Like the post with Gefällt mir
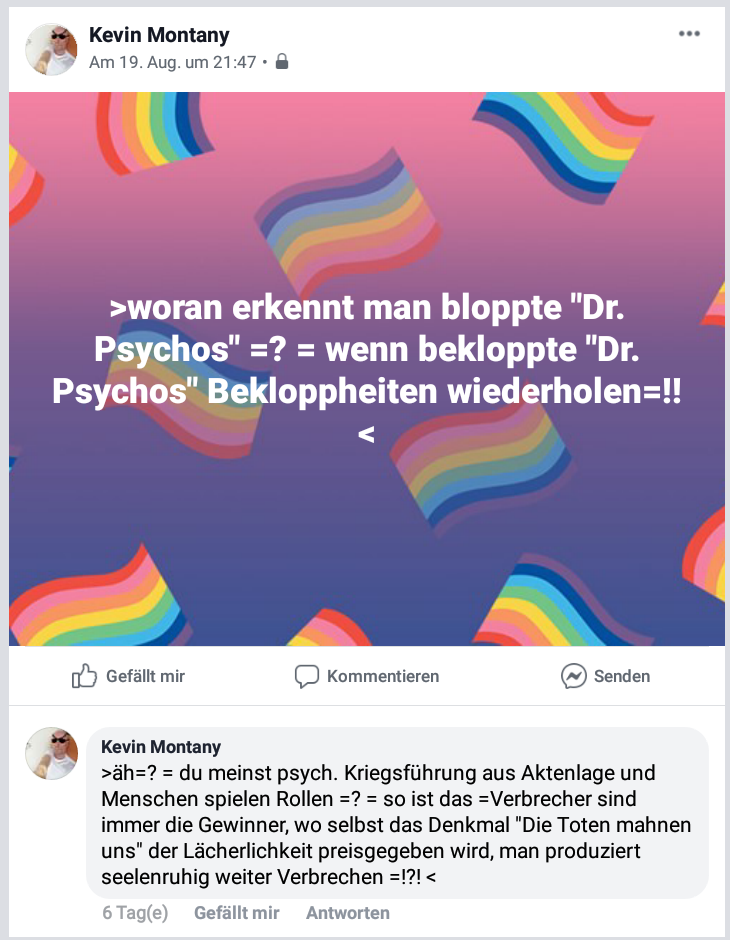The width and height of the screenshot is (730, 940). [x=128, y=676]
